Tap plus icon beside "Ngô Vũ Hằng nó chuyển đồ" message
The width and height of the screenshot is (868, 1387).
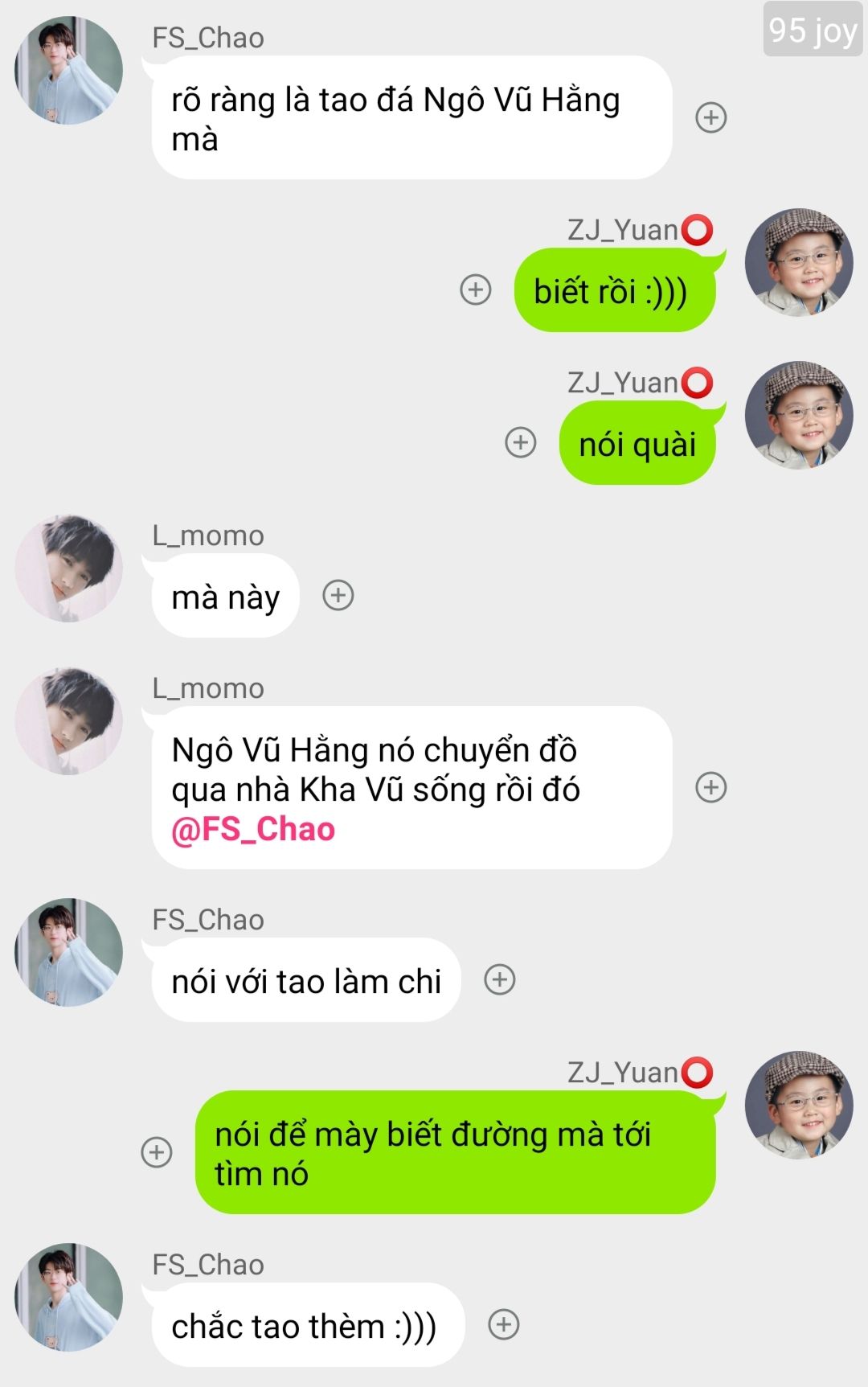tap(710, 787)
